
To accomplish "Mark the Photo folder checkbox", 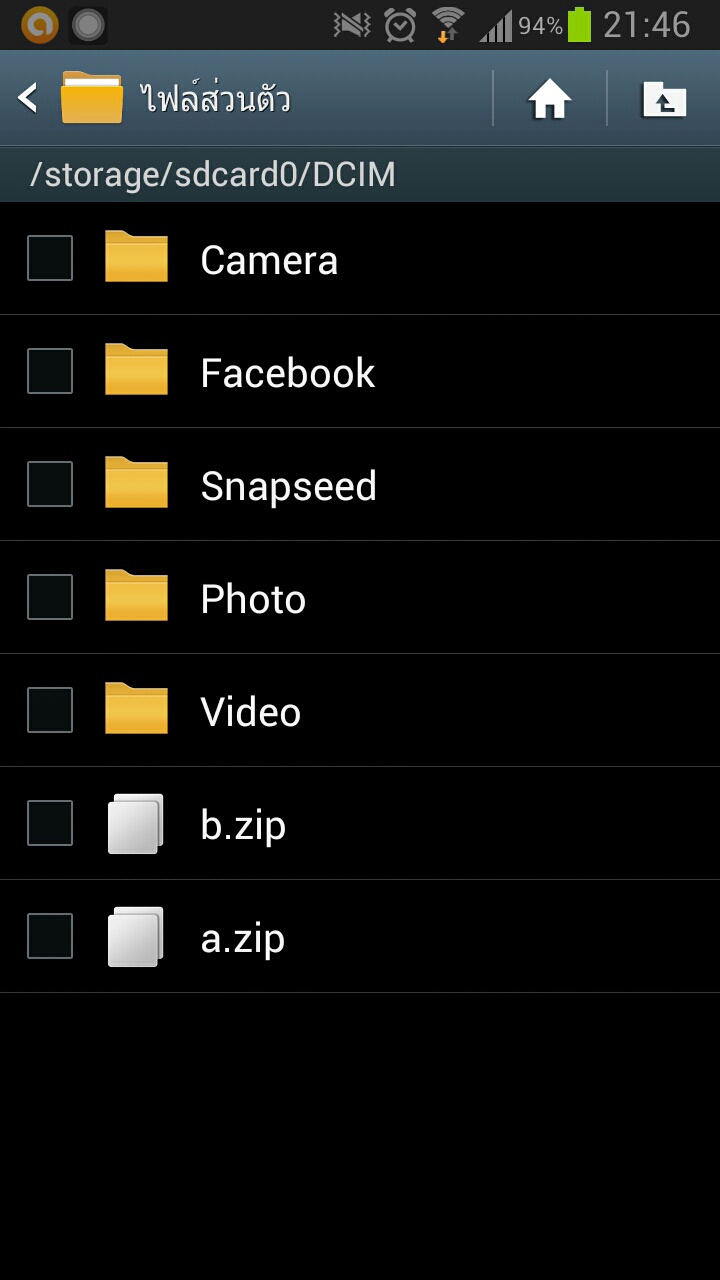I will (x=50, y=597).
